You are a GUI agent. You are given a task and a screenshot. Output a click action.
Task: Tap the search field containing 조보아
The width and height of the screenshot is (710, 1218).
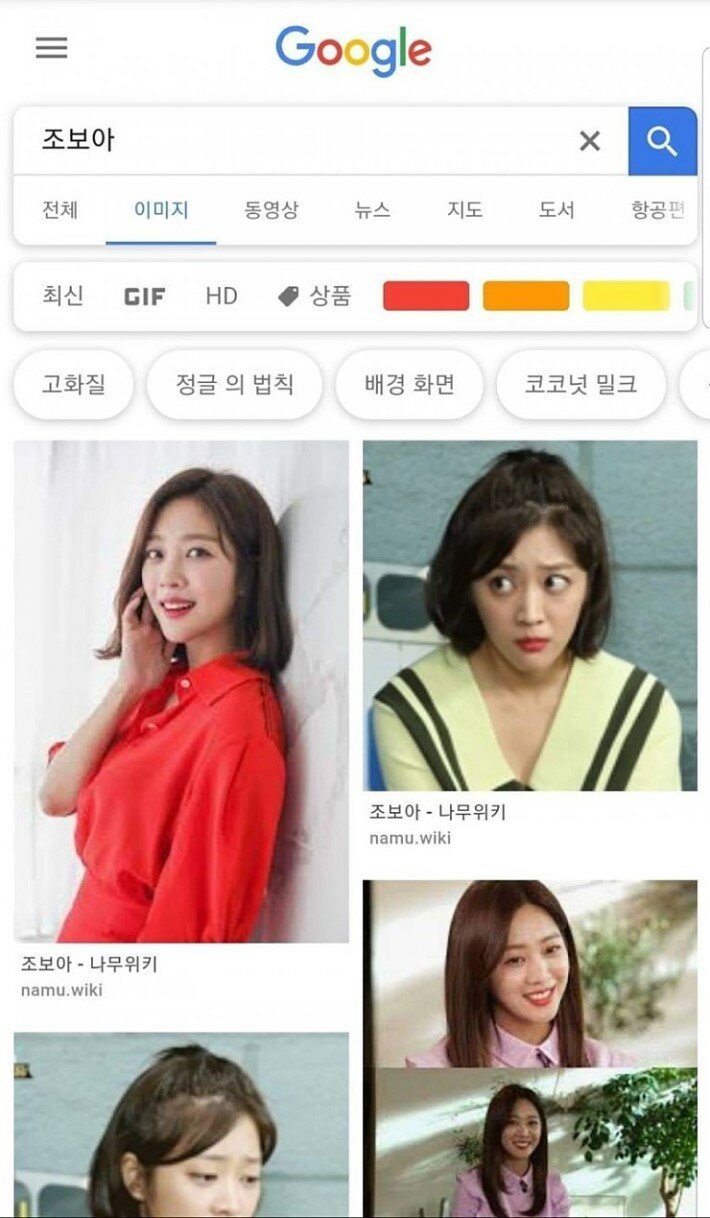[300, 141]
